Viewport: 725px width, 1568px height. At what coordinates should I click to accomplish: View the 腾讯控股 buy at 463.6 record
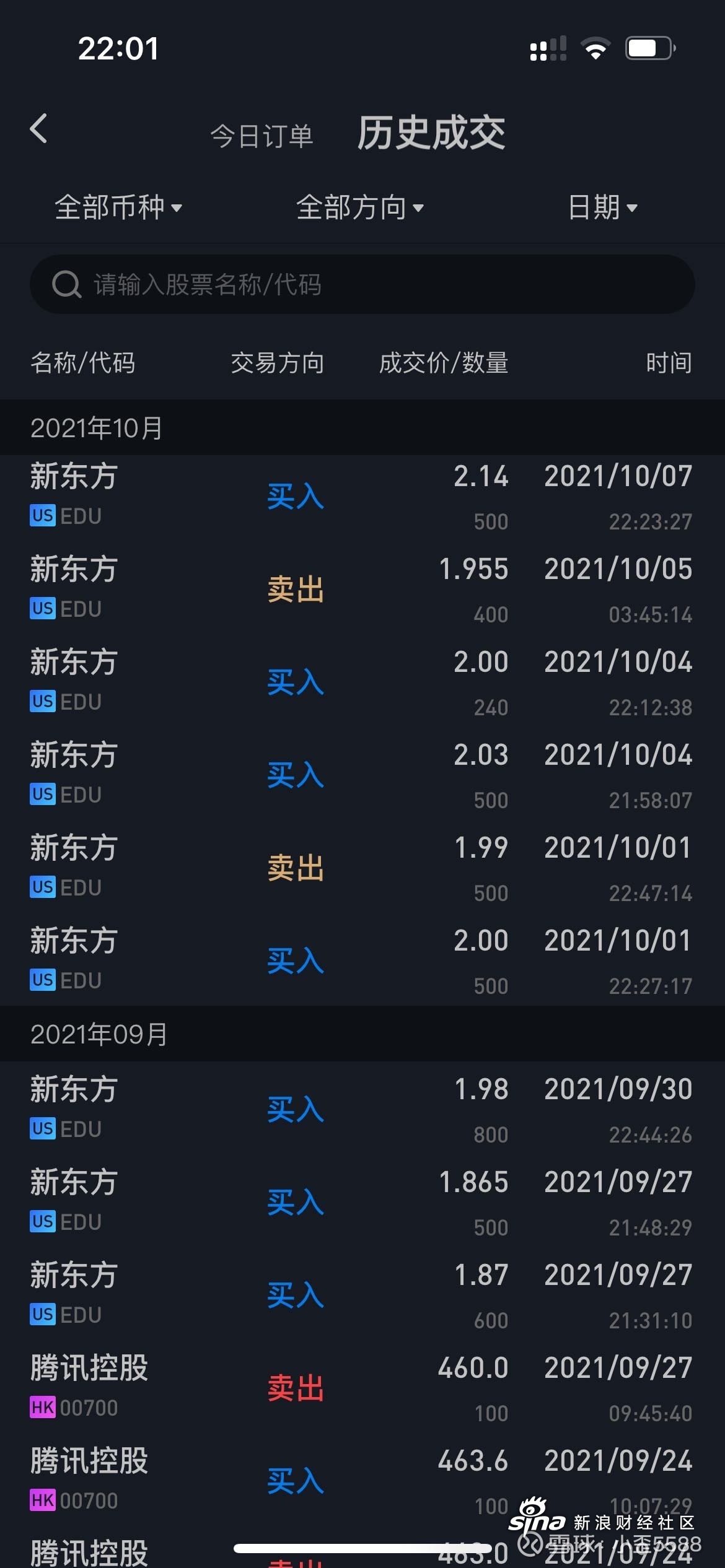coord(362,1483)
